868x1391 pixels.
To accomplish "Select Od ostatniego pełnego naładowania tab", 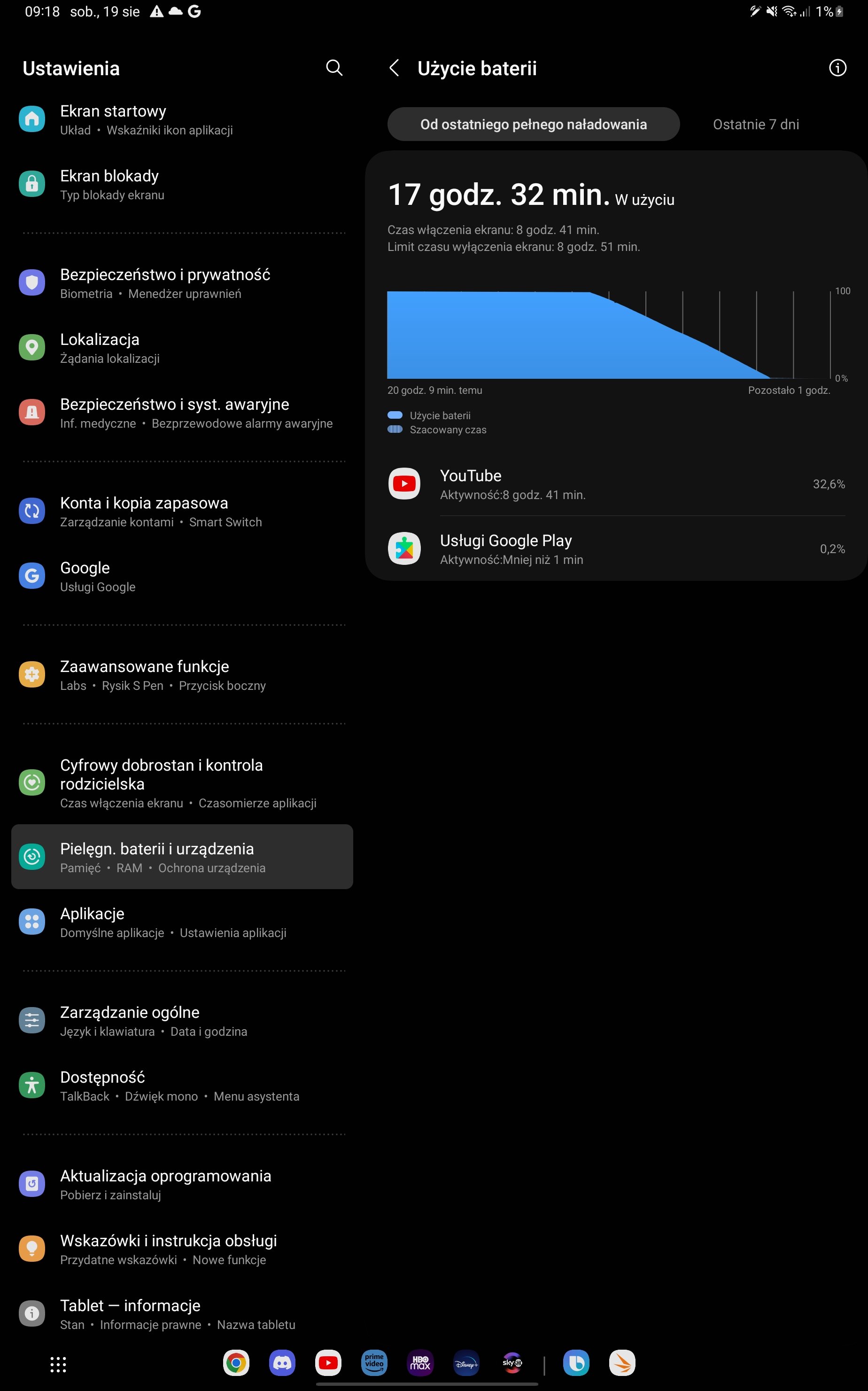I will click(x=533, y=124).
